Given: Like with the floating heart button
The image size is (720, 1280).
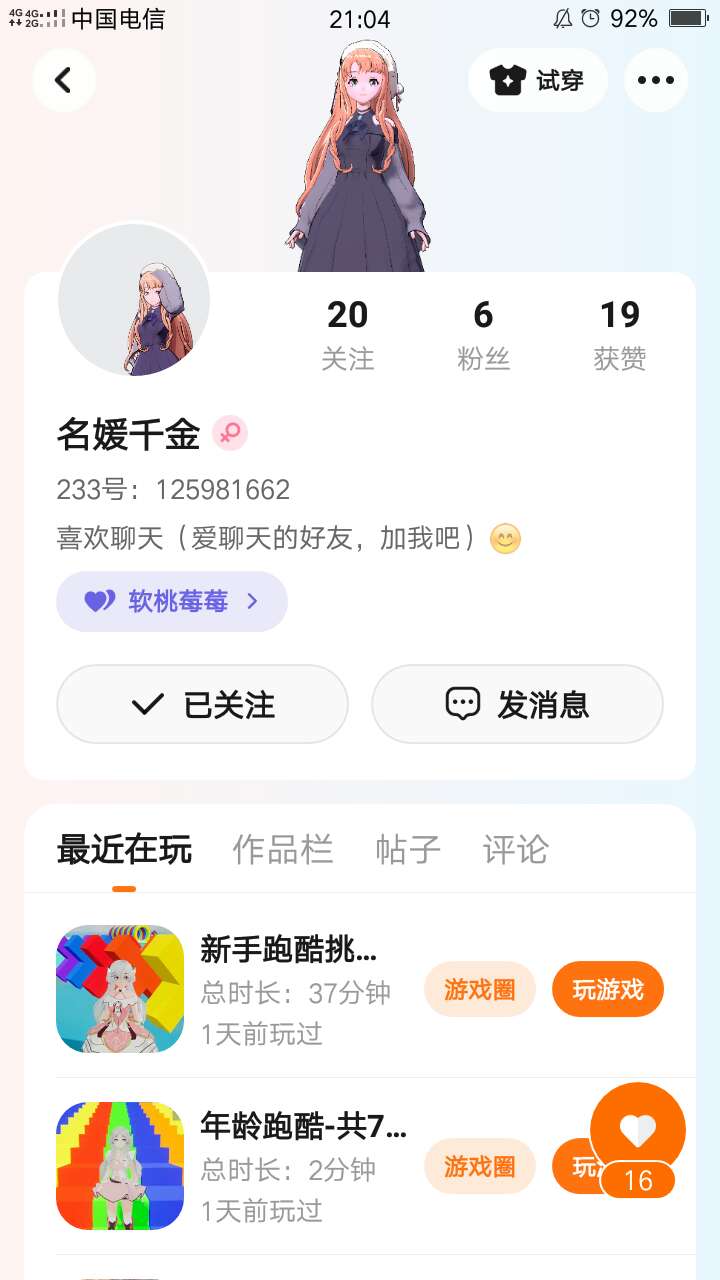Looking at the screenshot, I should [x=638, y=1130].
